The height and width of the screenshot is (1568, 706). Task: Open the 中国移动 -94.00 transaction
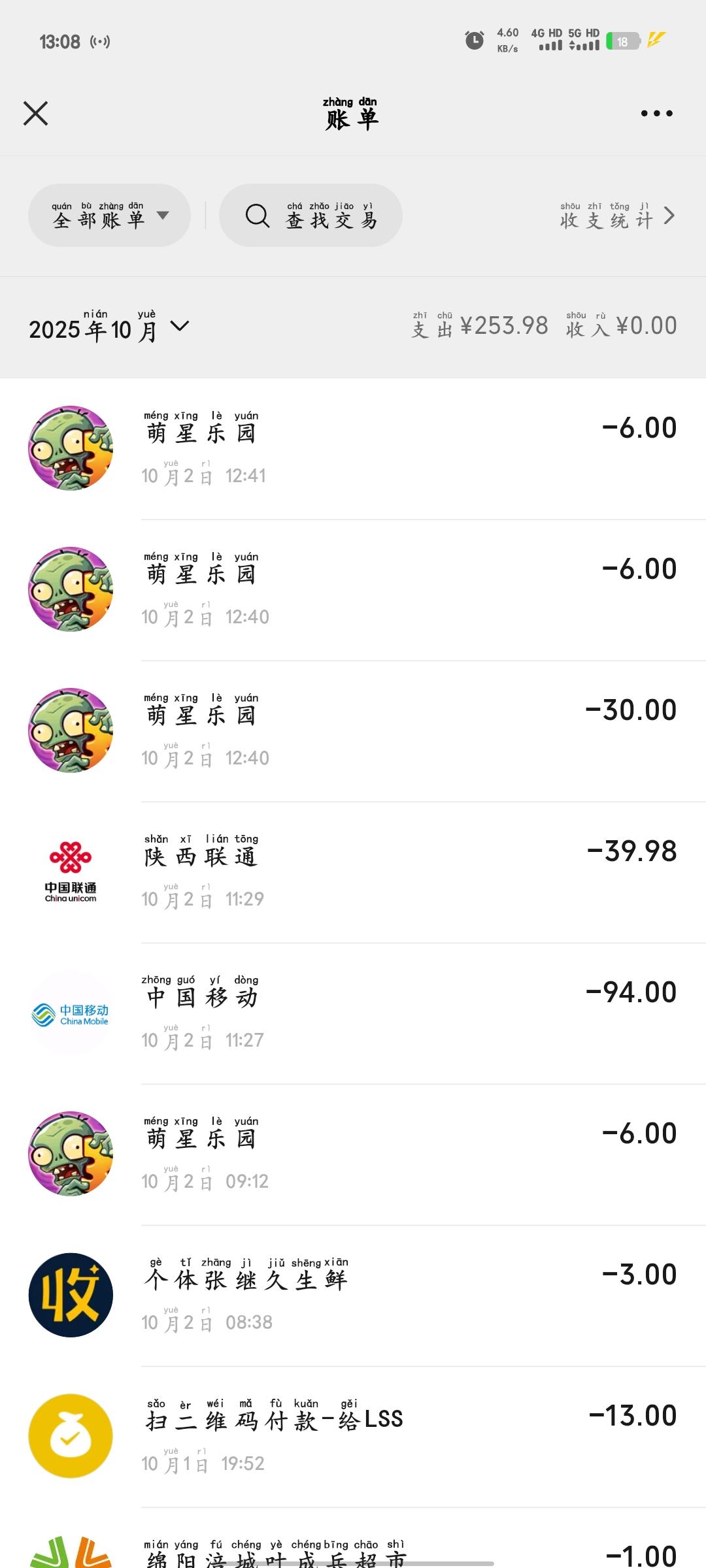pyautogui.click(x=353, y=1013)
